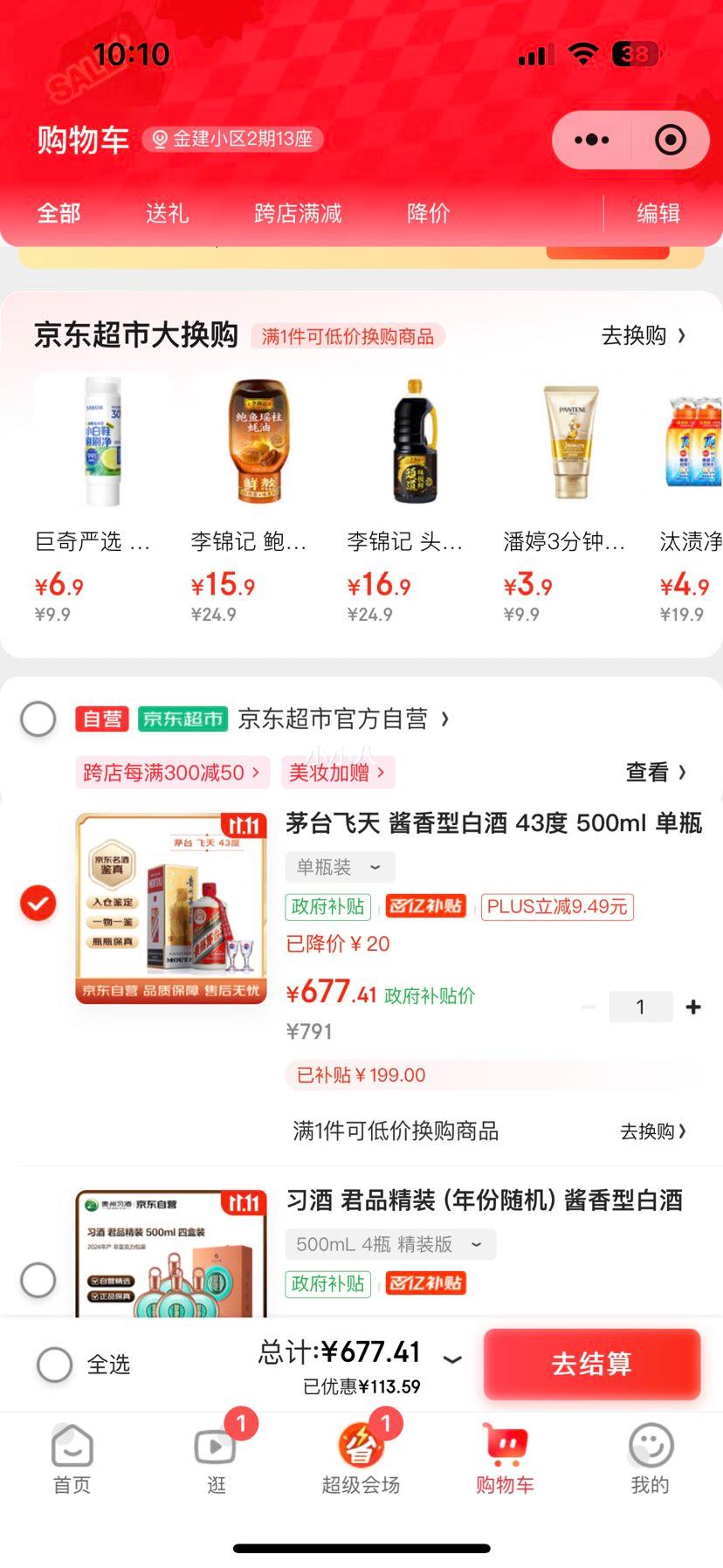Close the mini-program with the circle icon
Viewport: 723px width, 1568px height.
coord(670,140)
